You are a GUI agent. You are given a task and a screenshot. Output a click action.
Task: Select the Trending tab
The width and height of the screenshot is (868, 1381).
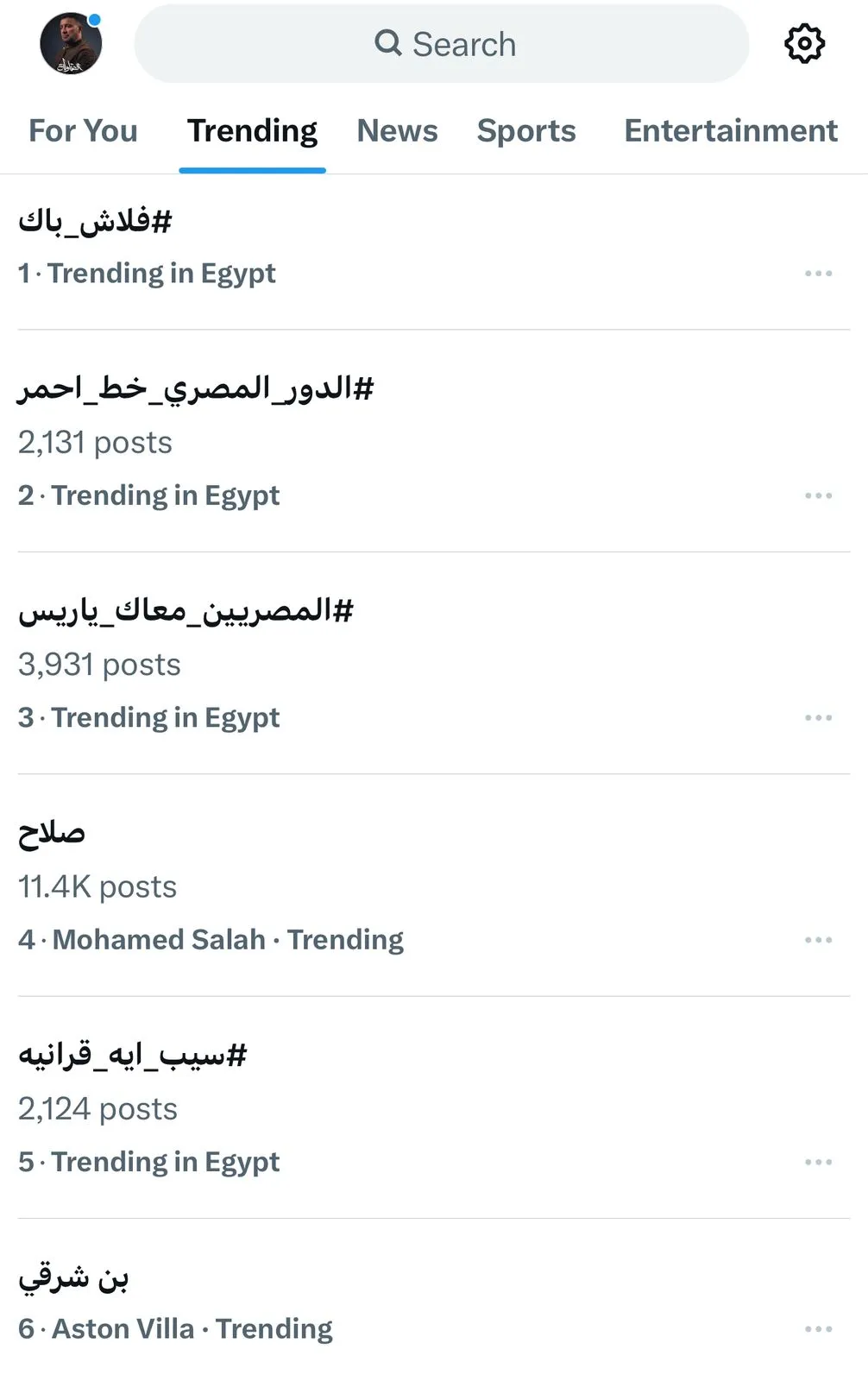pos(252,131)
